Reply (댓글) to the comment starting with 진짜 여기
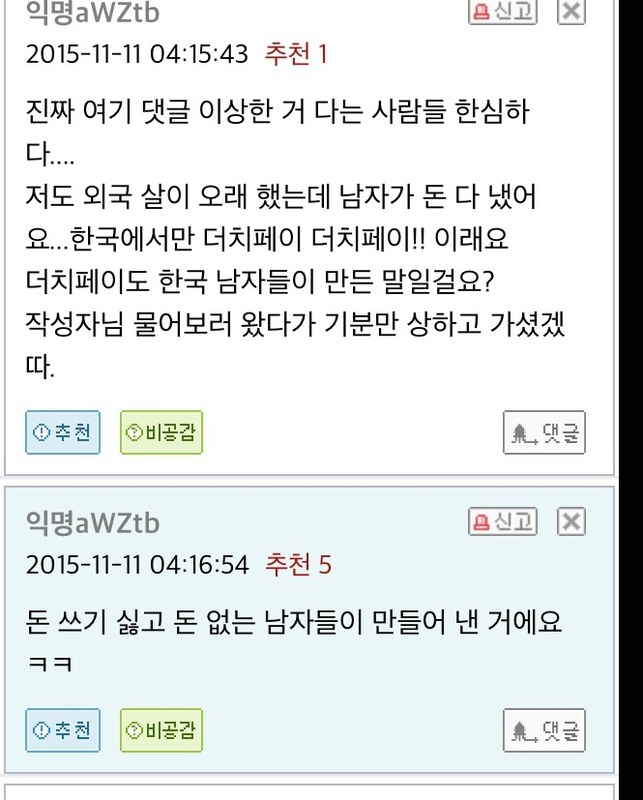 pyautogui.click(x=544, y=433)
